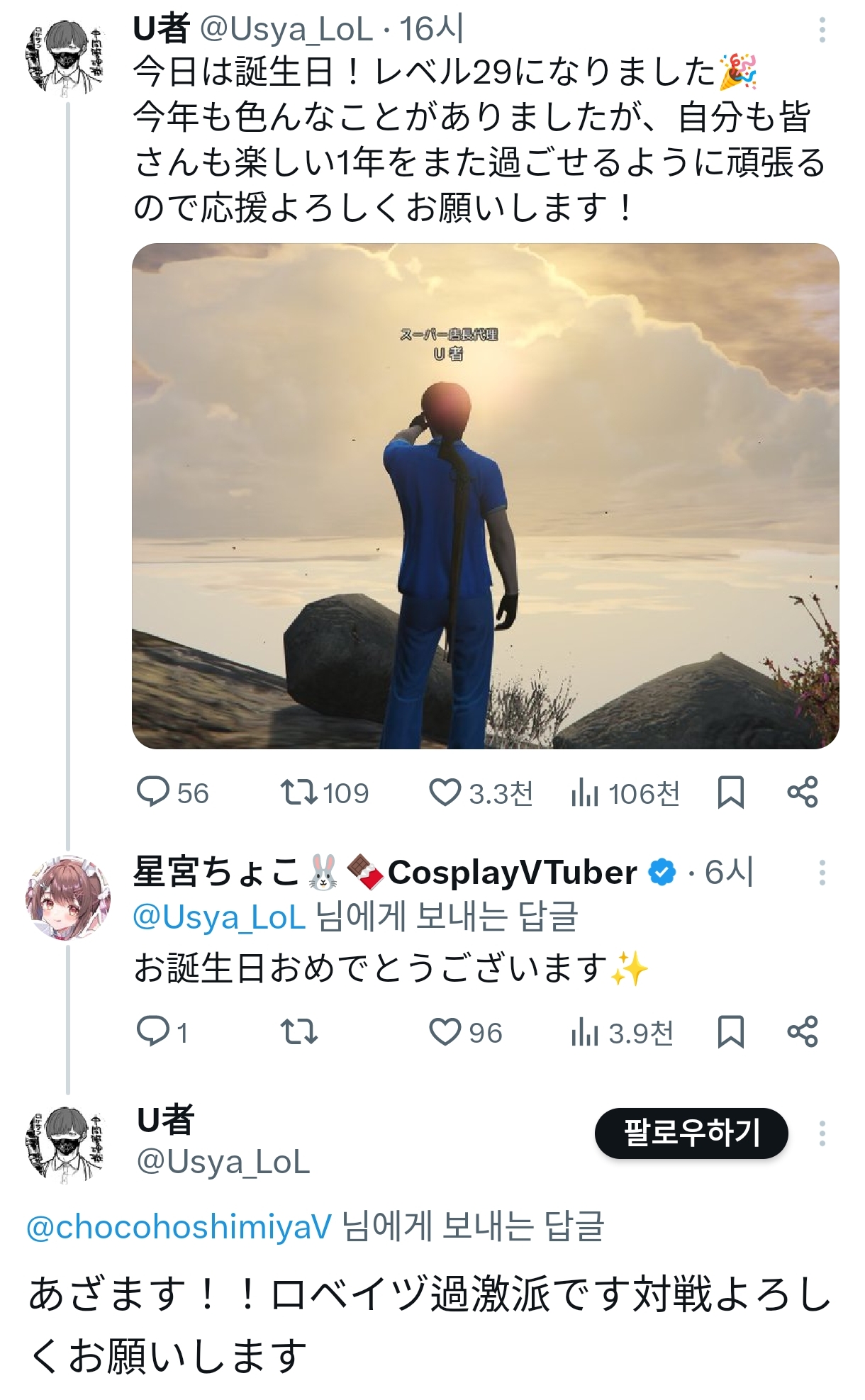Like U者's birthday tweet
865x1400 pixels.
coord(445,793)
